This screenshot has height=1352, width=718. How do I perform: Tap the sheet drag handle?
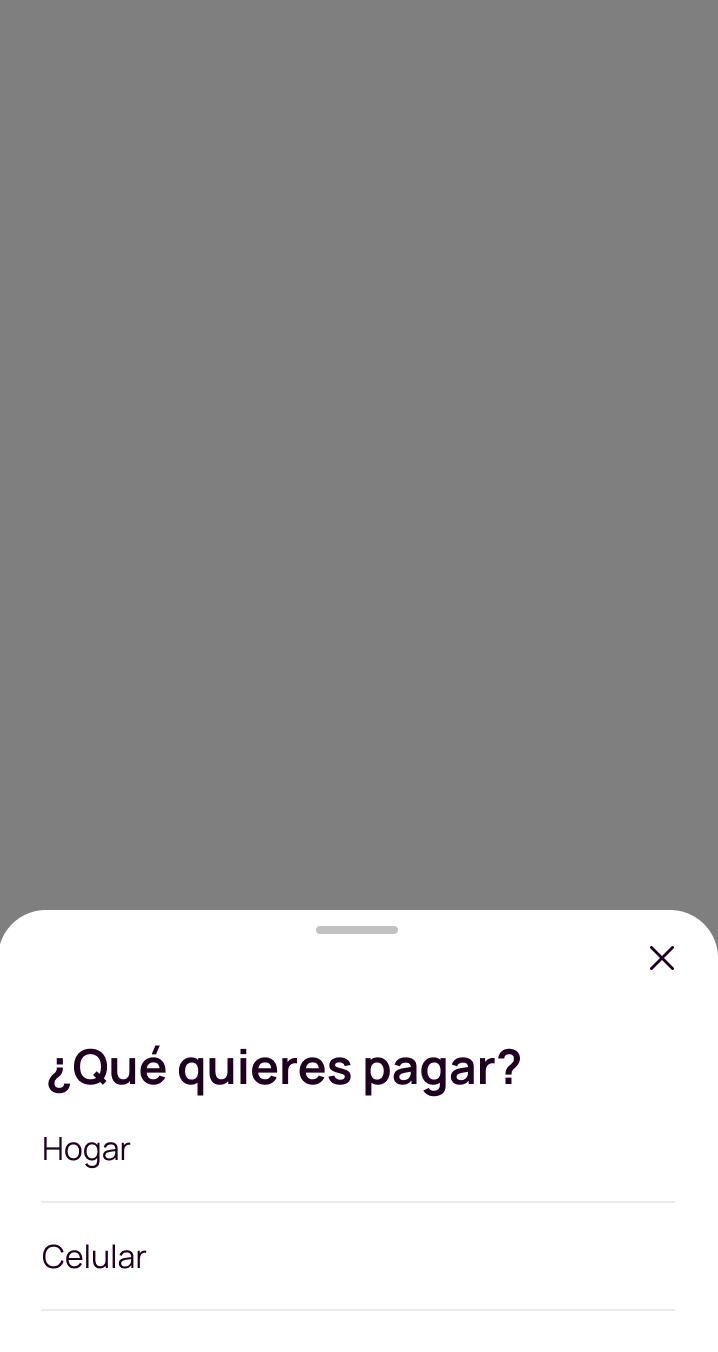point(357,930)
